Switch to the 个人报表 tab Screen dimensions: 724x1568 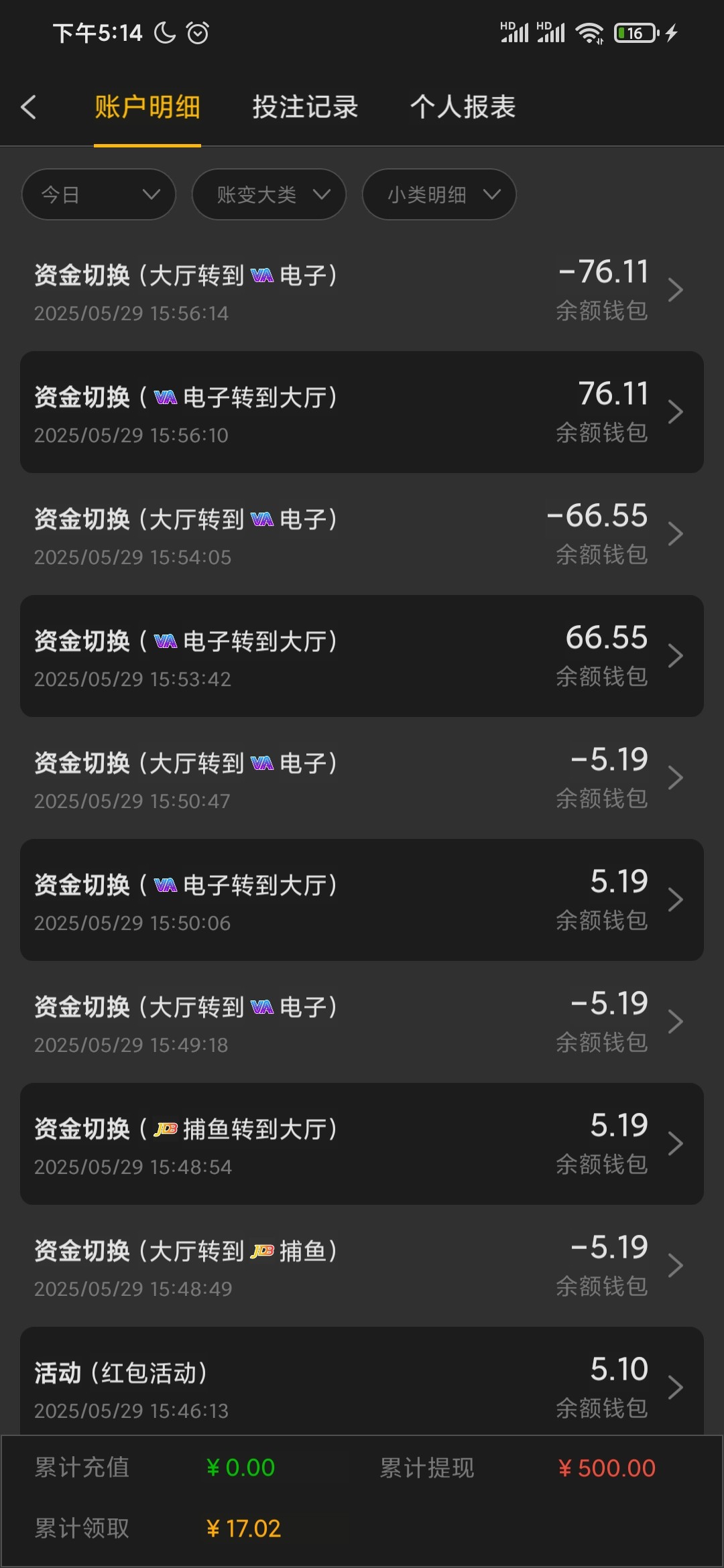coord(463,107)
